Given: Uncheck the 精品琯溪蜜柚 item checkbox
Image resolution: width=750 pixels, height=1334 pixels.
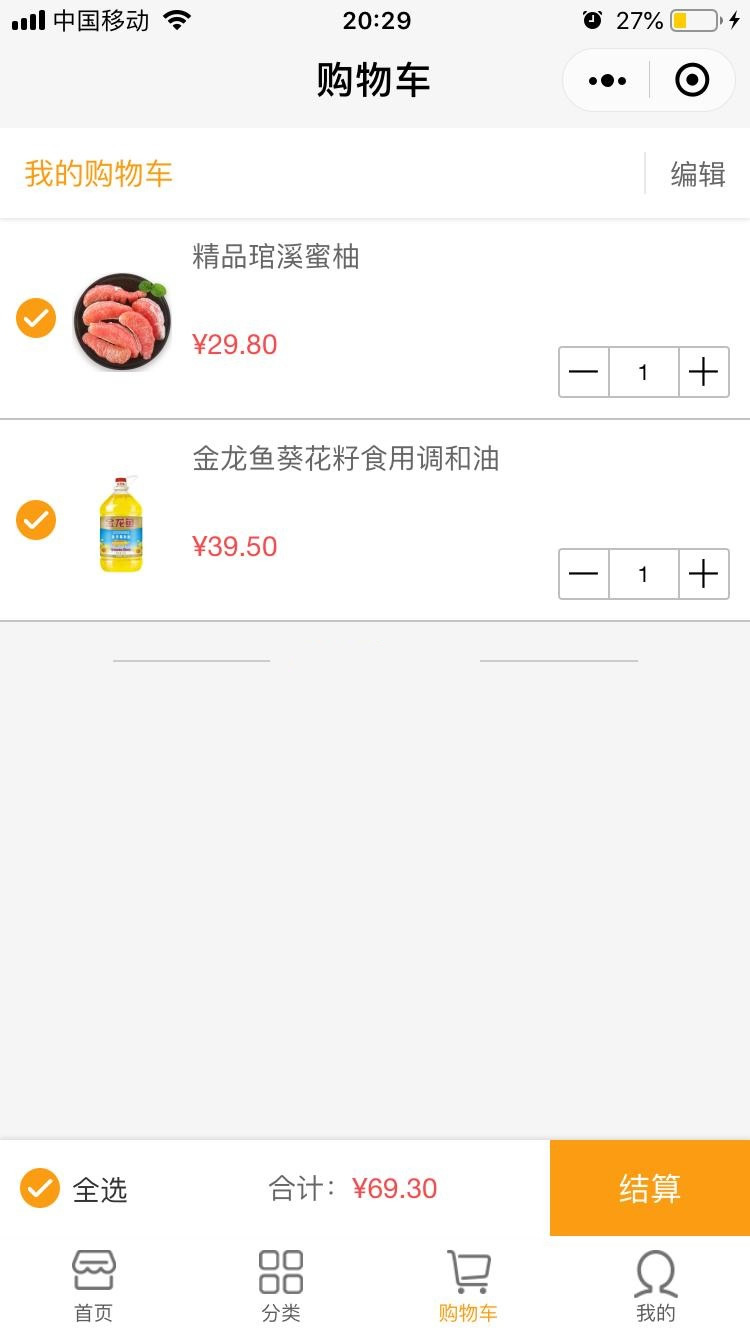Looking at the screenshot, I should pos(36,318).
